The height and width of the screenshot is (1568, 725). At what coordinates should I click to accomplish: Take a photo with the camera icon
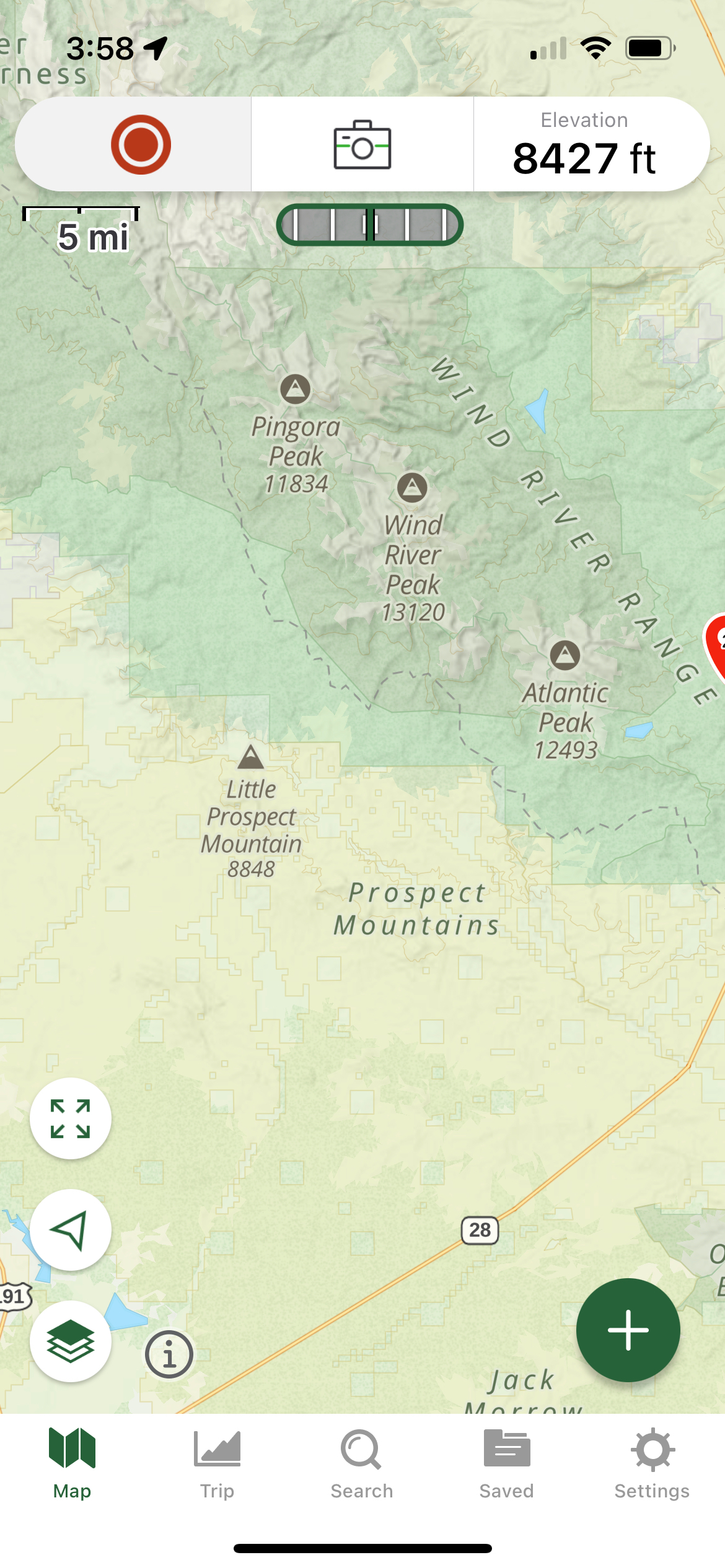(362, 144)
